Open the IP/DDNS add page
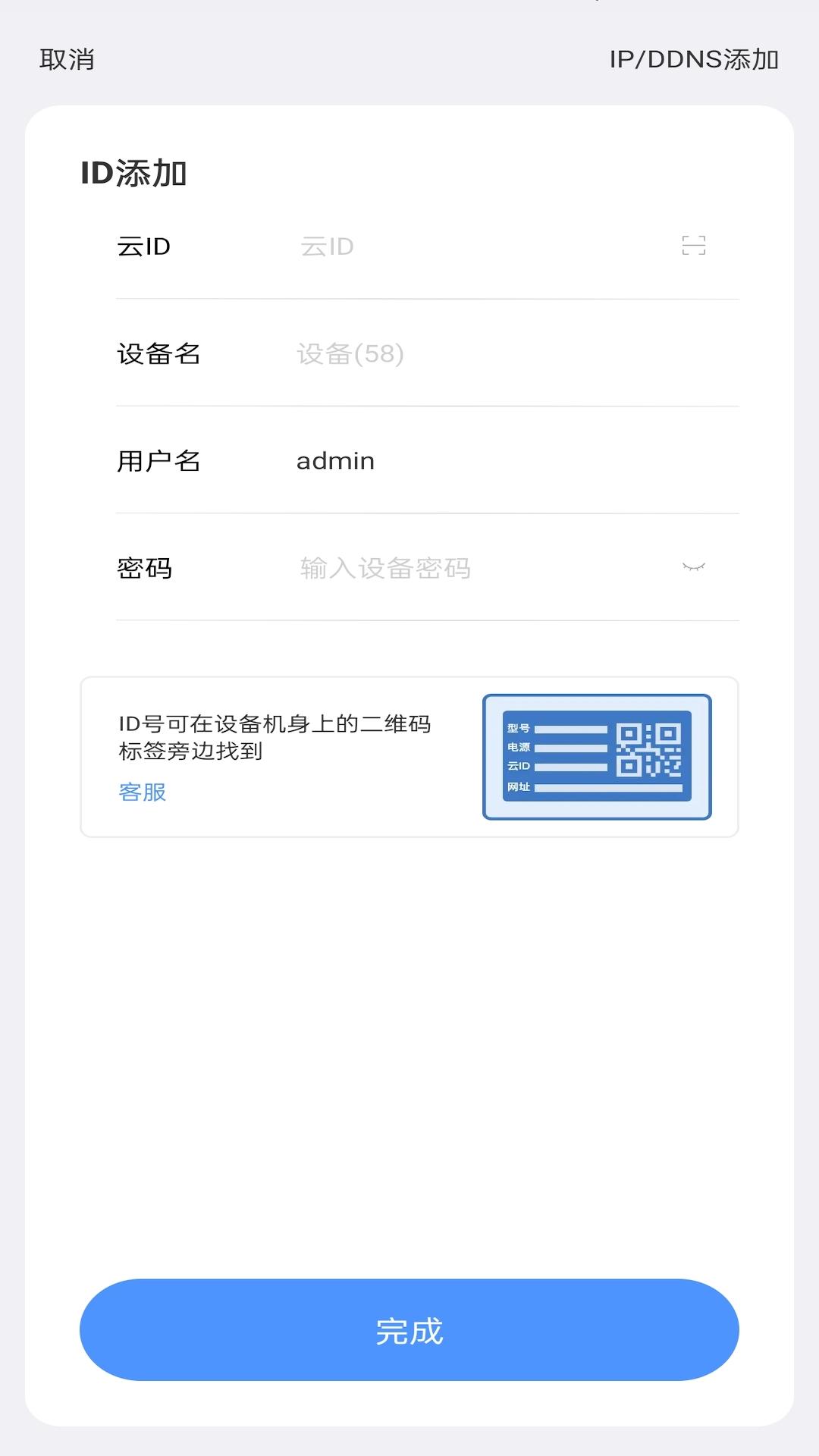 694,58
